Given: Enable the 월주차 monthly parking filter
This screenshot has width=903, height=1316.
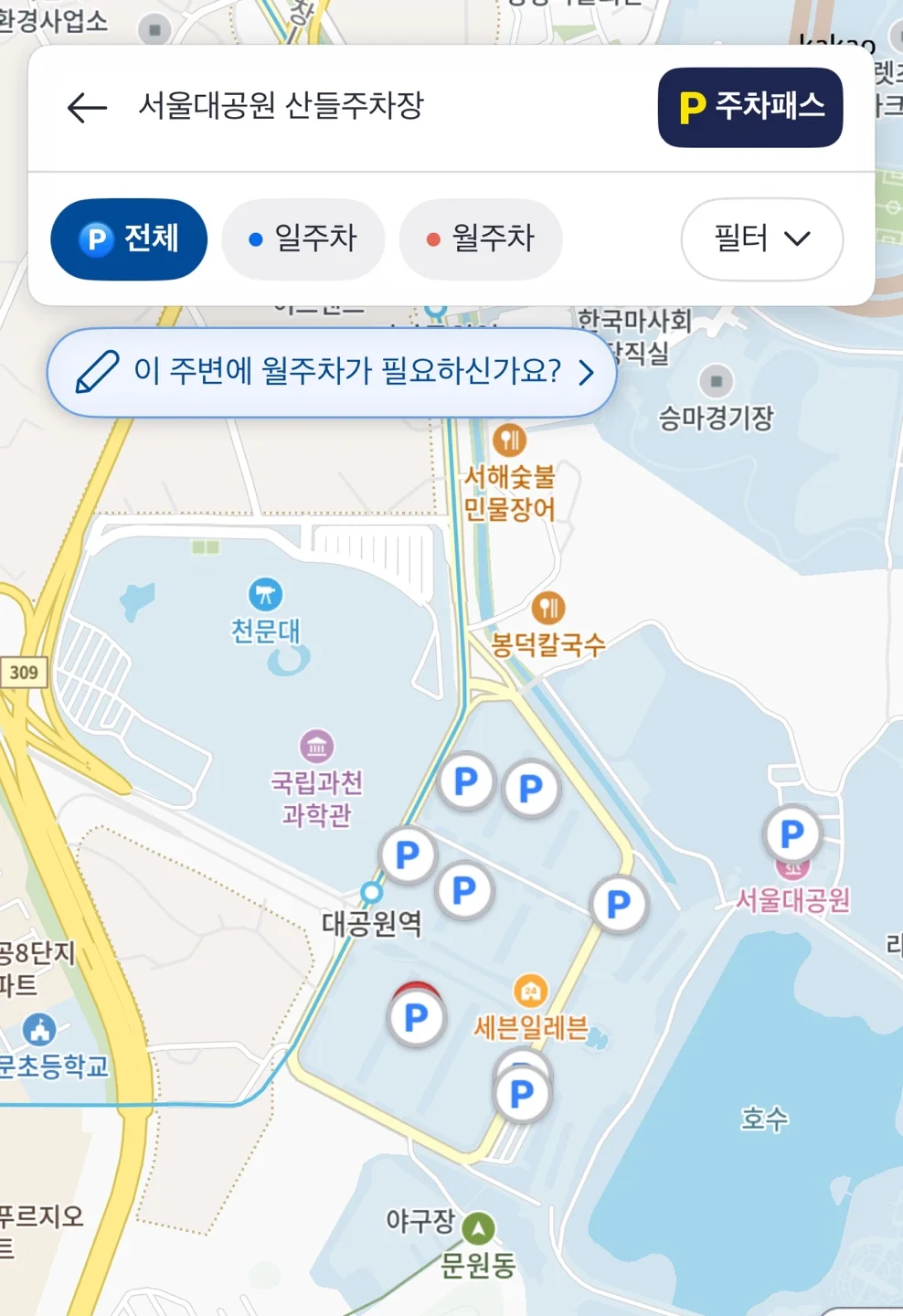Looking at the screenshot, I should (480, 239).
